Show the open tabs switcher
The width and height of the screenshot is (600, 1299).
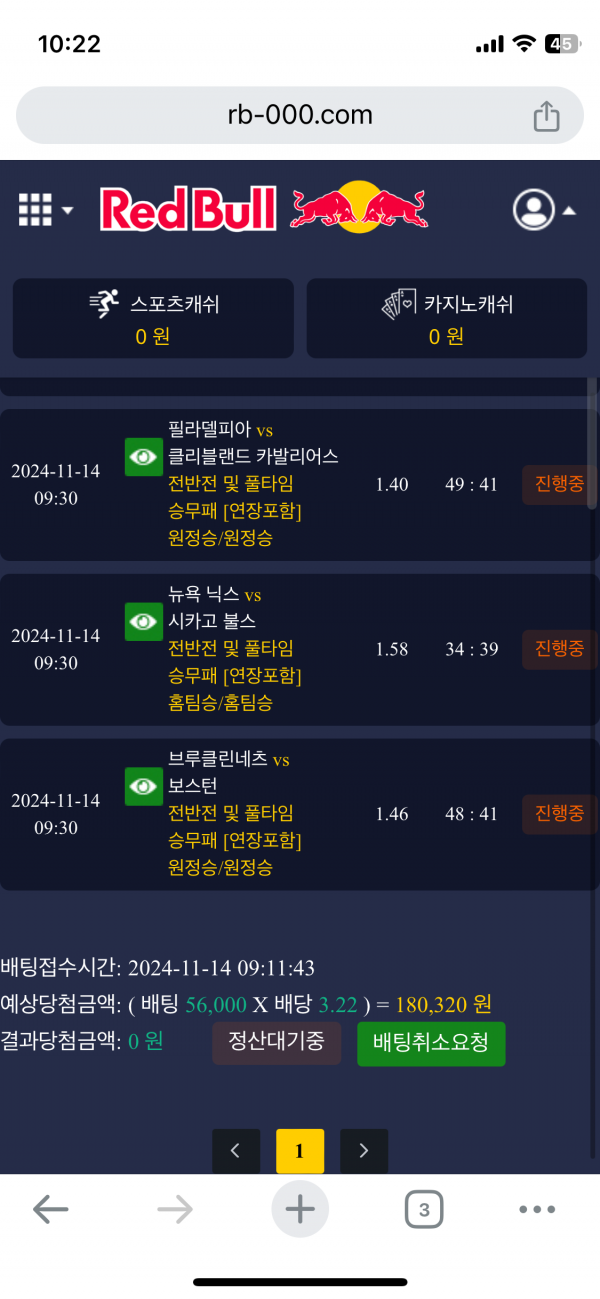click(424, 1210)
